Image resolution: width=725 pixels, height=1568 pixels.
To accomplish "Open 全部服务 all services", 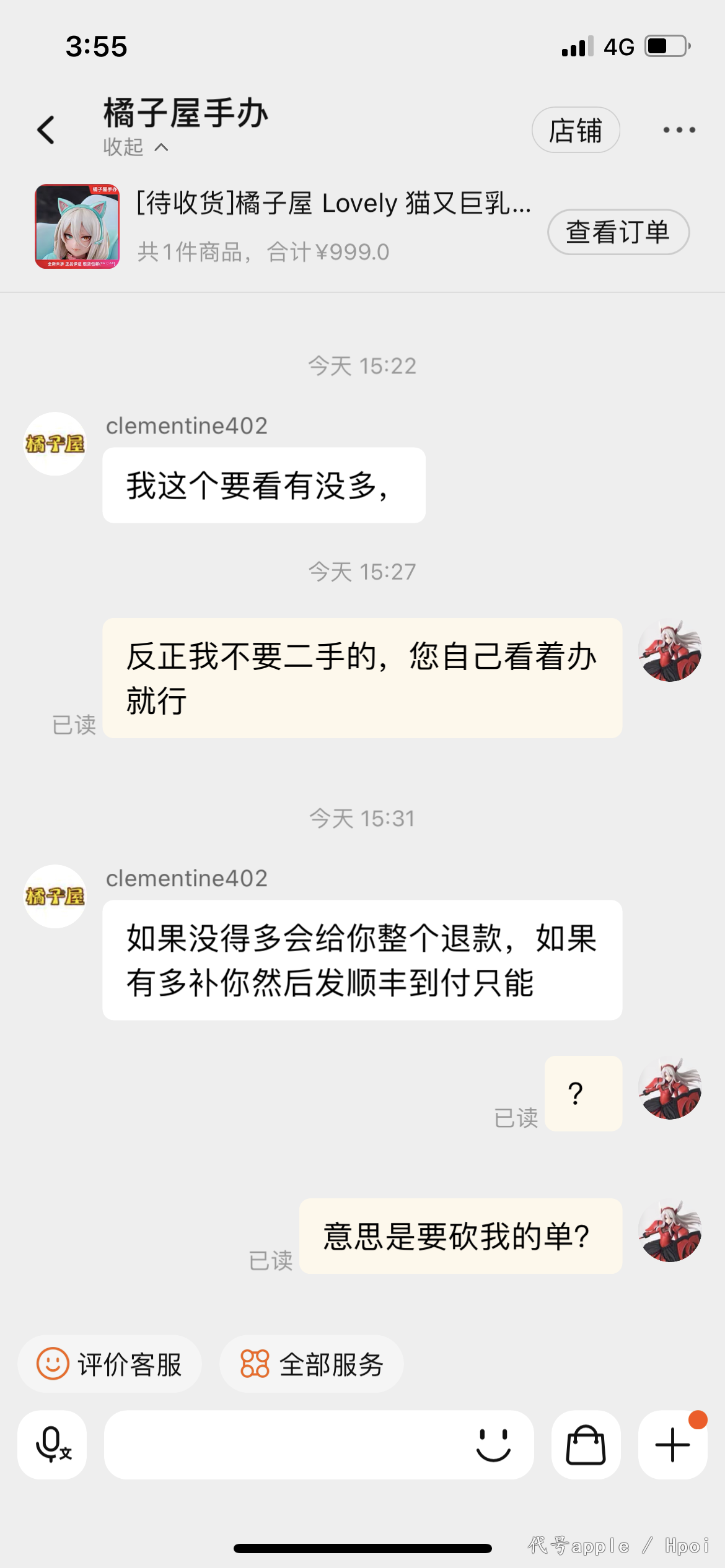I will coord(312,1364).
